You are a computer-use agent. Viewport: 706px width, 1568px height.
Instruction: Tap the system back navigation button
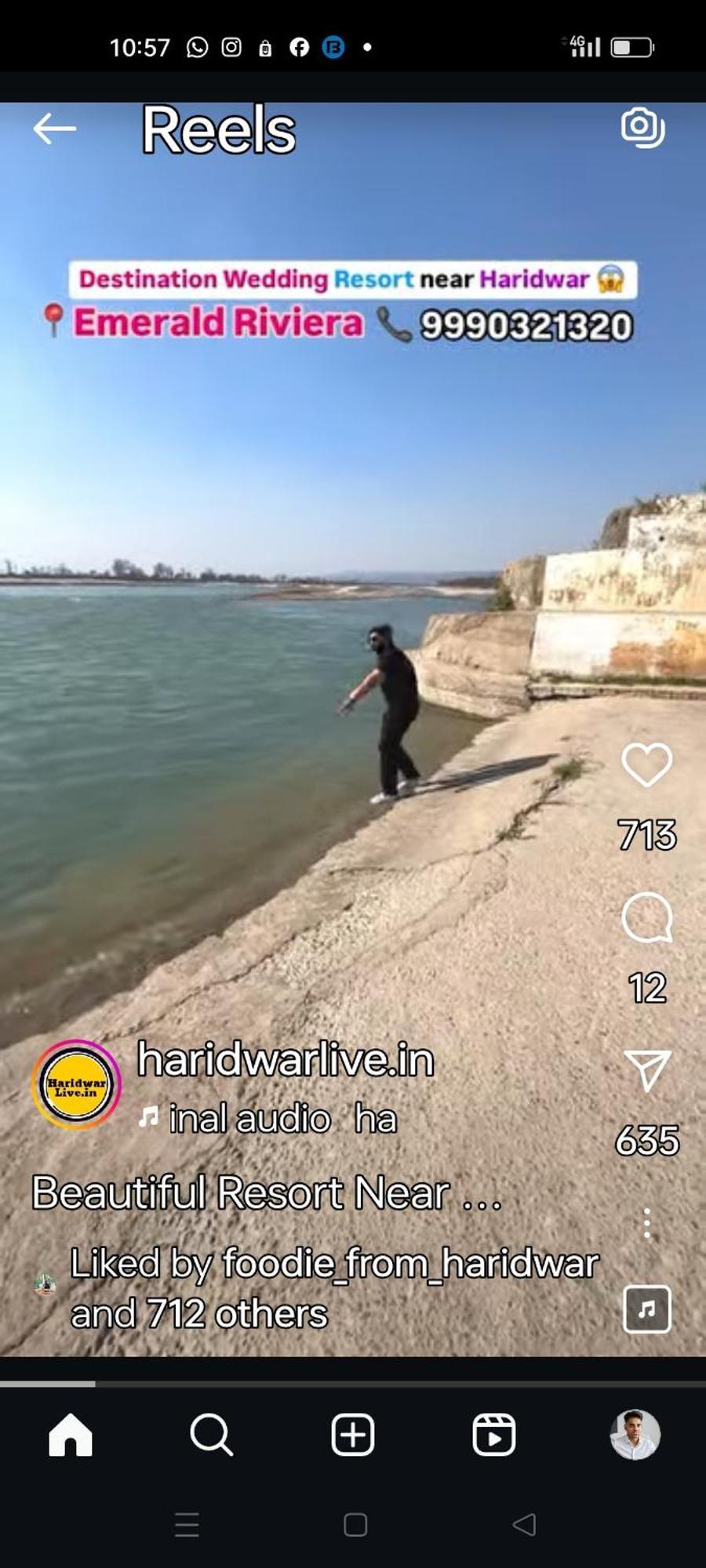click(524, 1524)
